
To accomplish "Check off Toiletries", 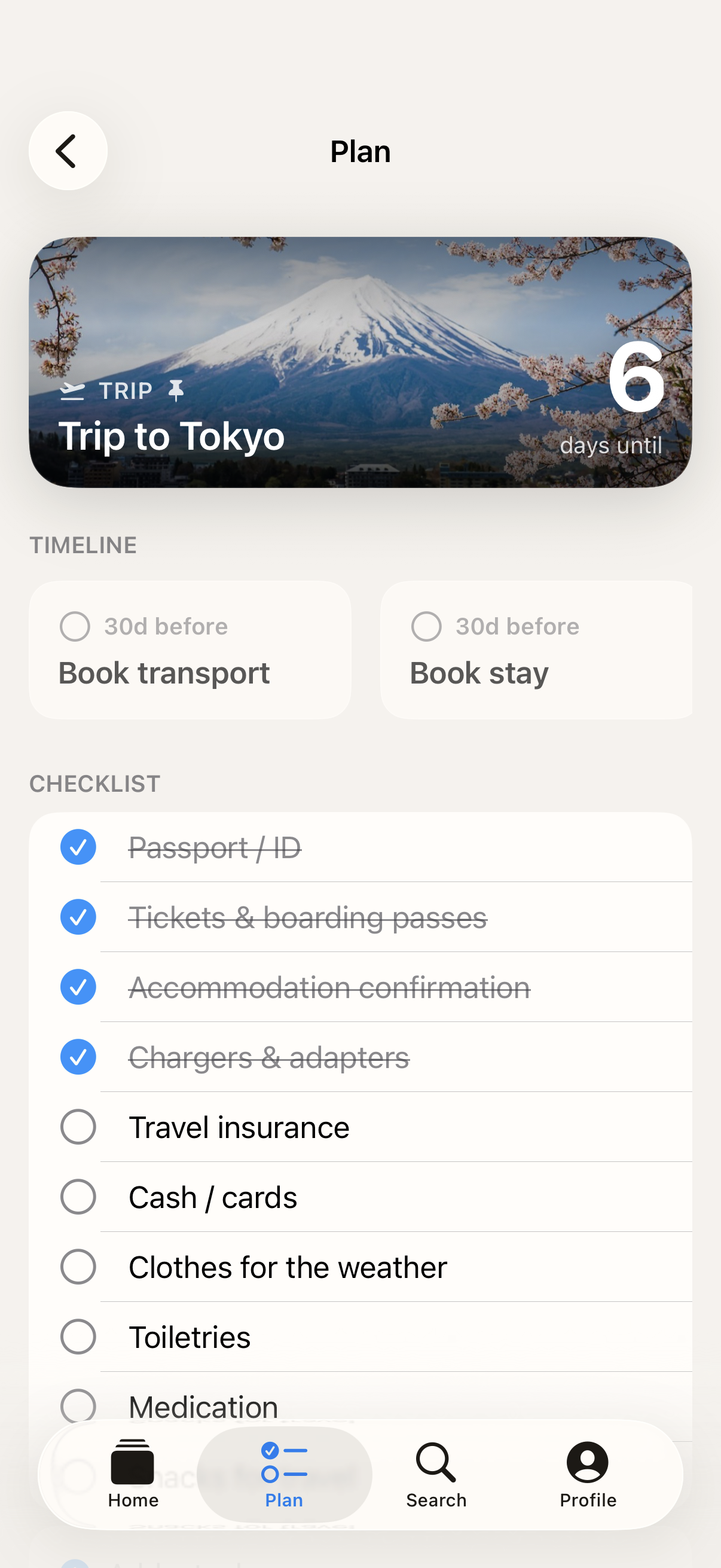I will pyautogui.click(x=78, y=1337).
